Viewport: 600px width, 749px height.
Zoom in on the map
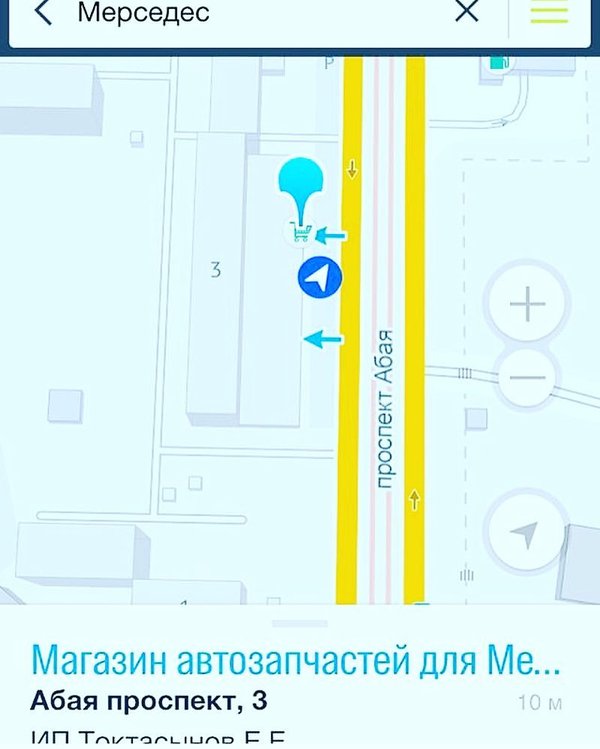[526, 304]
